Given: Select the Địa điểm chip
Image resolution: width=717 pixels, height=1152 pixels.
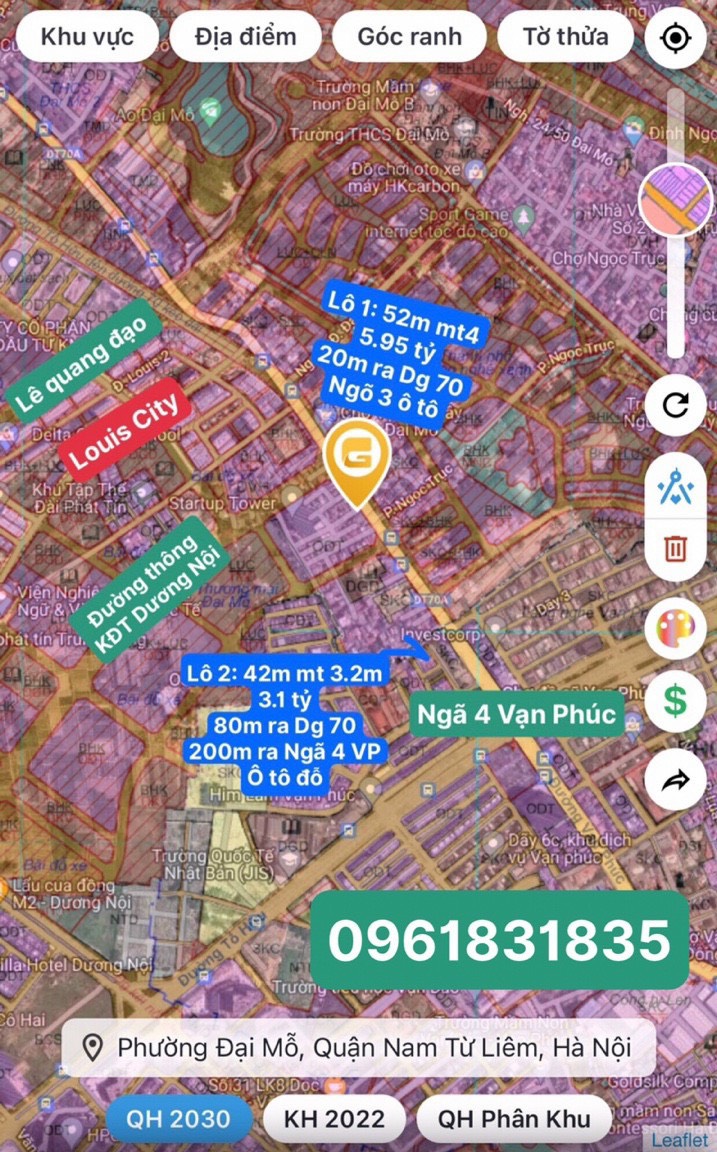Looking at the screenshot, I should click(246, 37).
